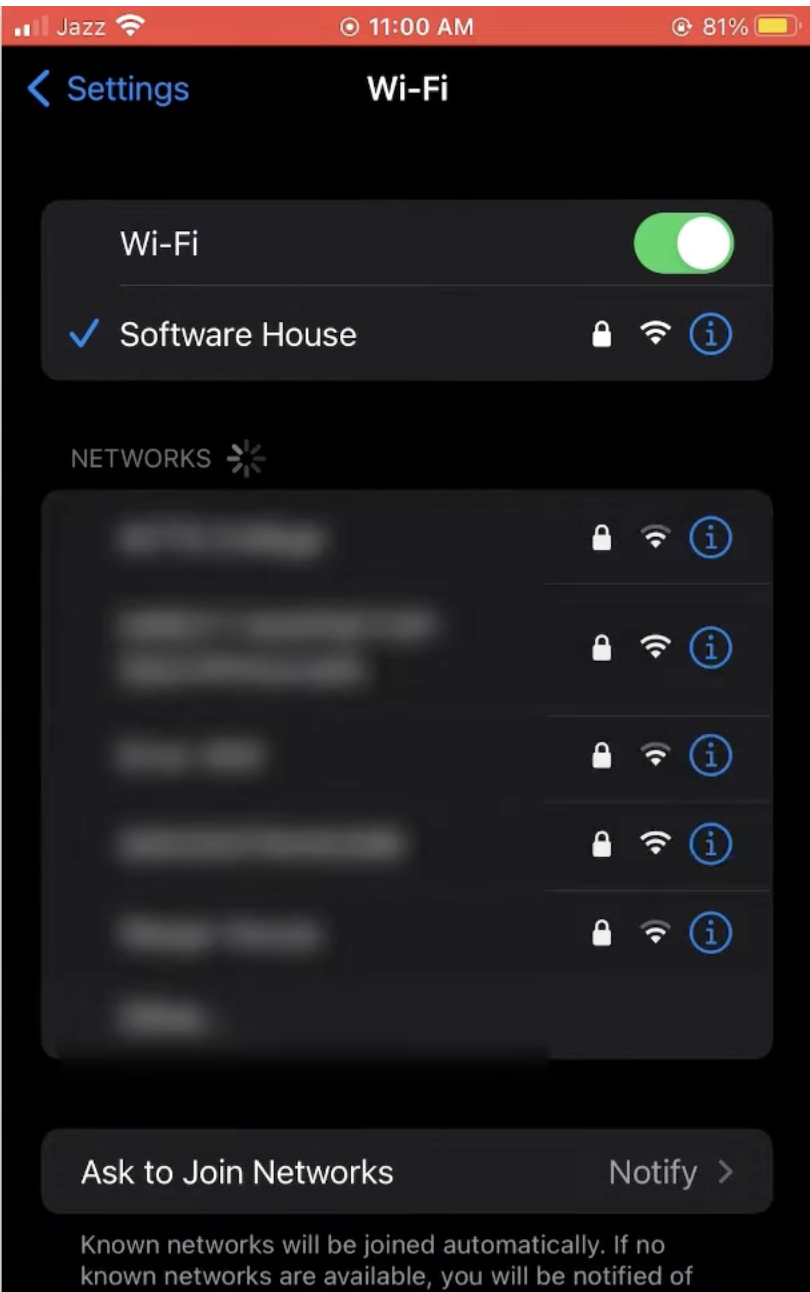Open info for Software House network
Image resolution: width=810 pixels, height=1292 pixels.
(711, 334)
